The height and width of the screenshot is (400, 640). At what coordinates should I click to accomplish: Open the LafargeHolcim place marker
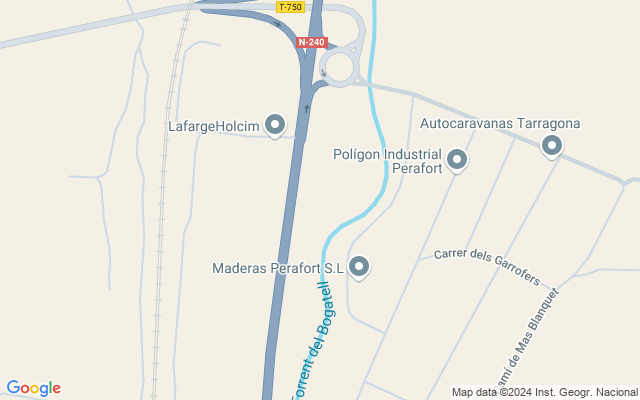(x=275, y=125)
